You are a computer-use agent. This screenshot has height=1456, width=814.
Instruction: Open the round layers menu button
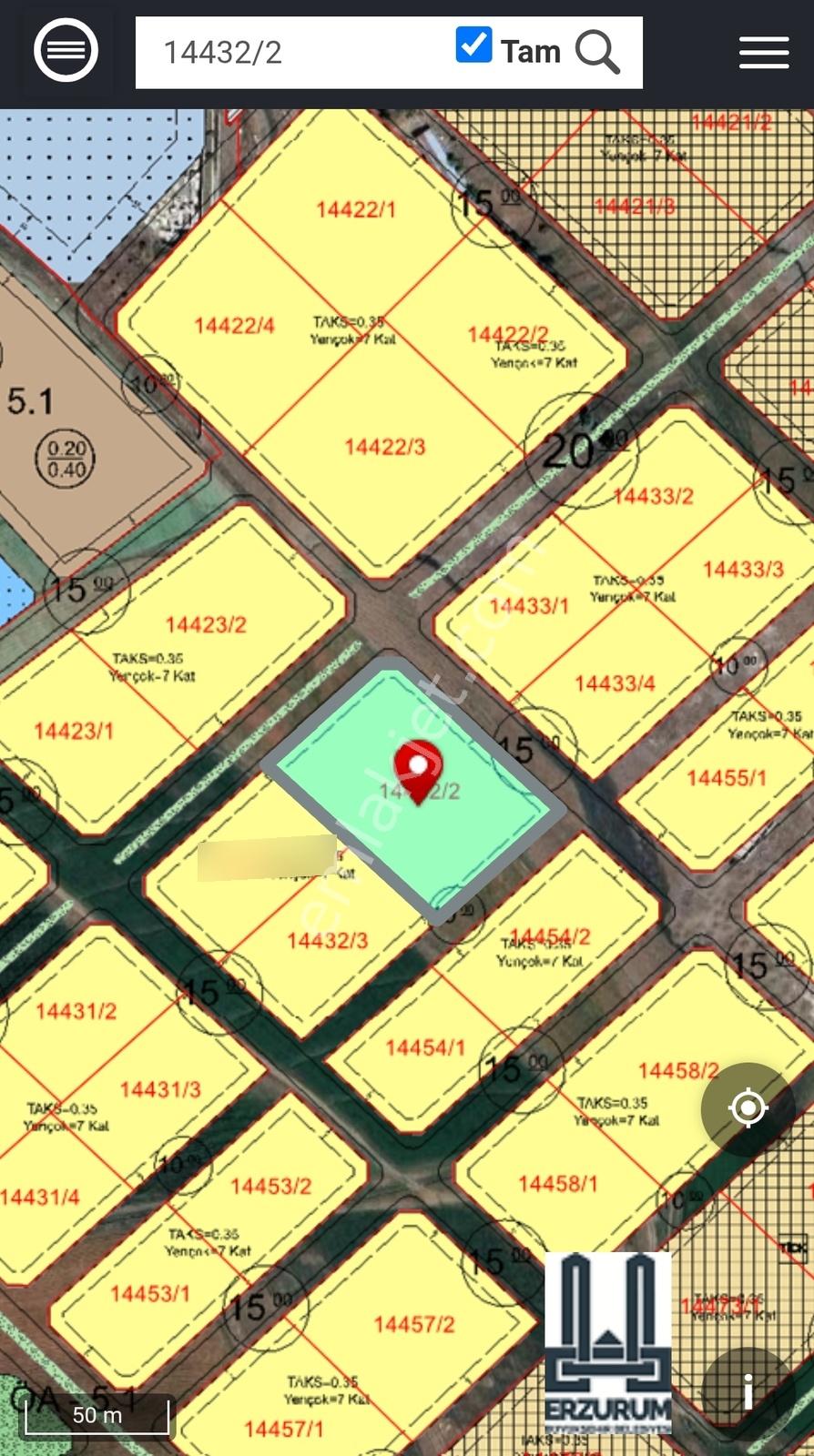click(x=66, y=50)
